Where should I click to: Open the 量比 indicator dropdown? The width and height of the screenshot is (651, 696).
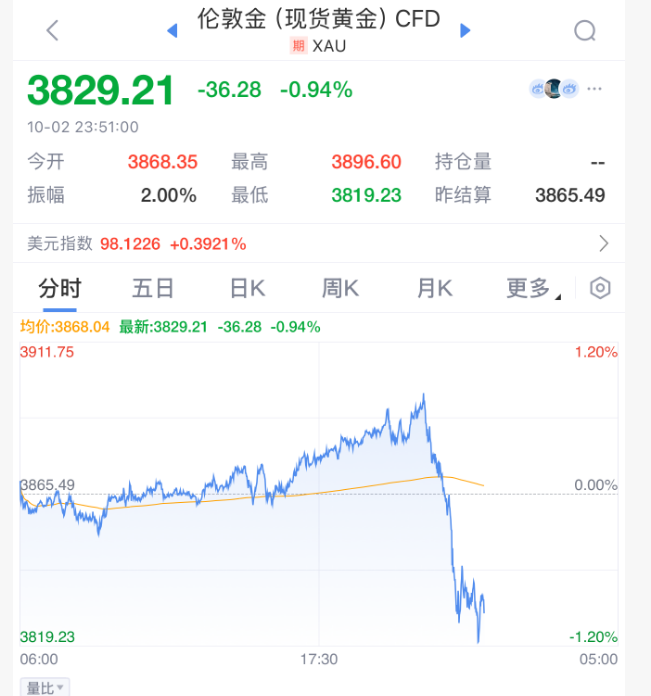46,688
